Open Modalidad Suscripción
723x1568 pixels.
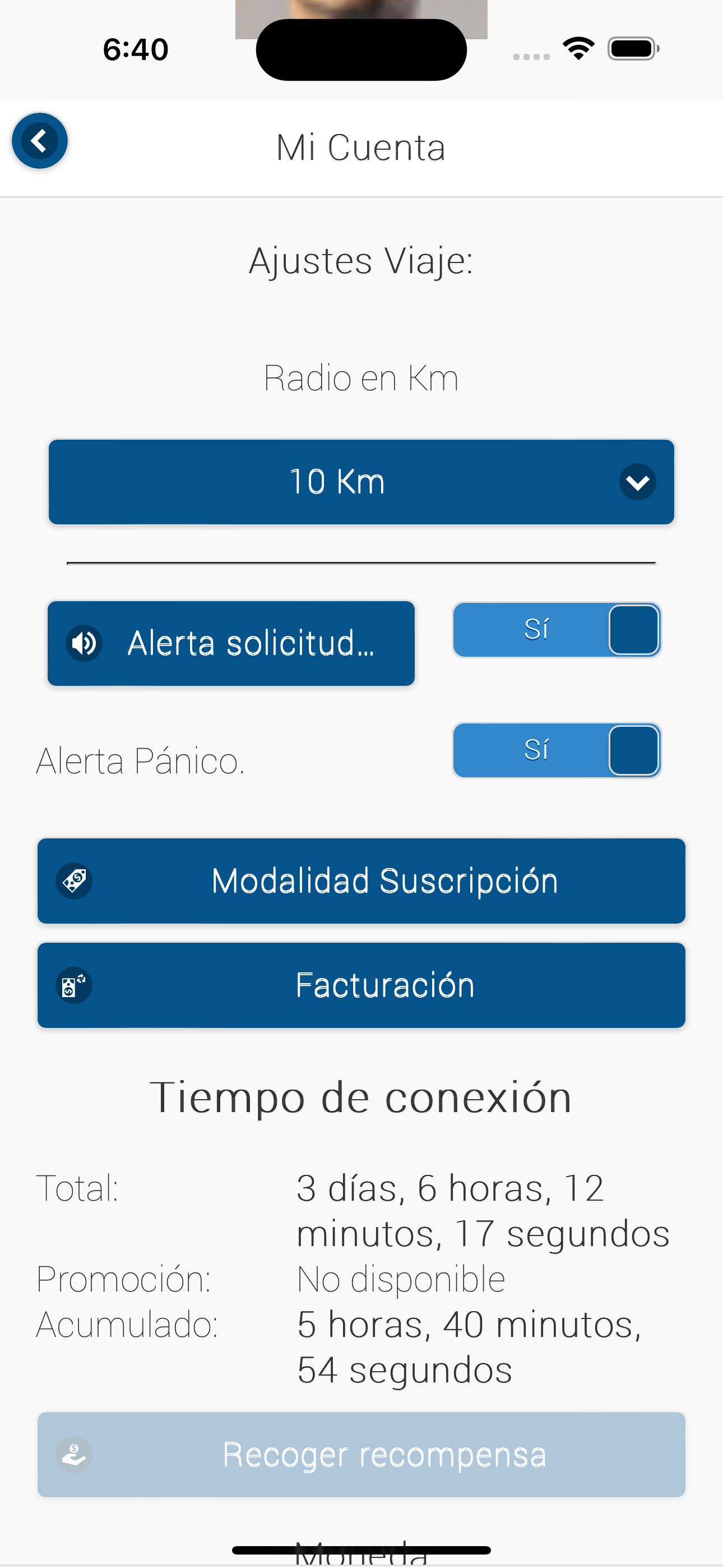click(361, 881)
